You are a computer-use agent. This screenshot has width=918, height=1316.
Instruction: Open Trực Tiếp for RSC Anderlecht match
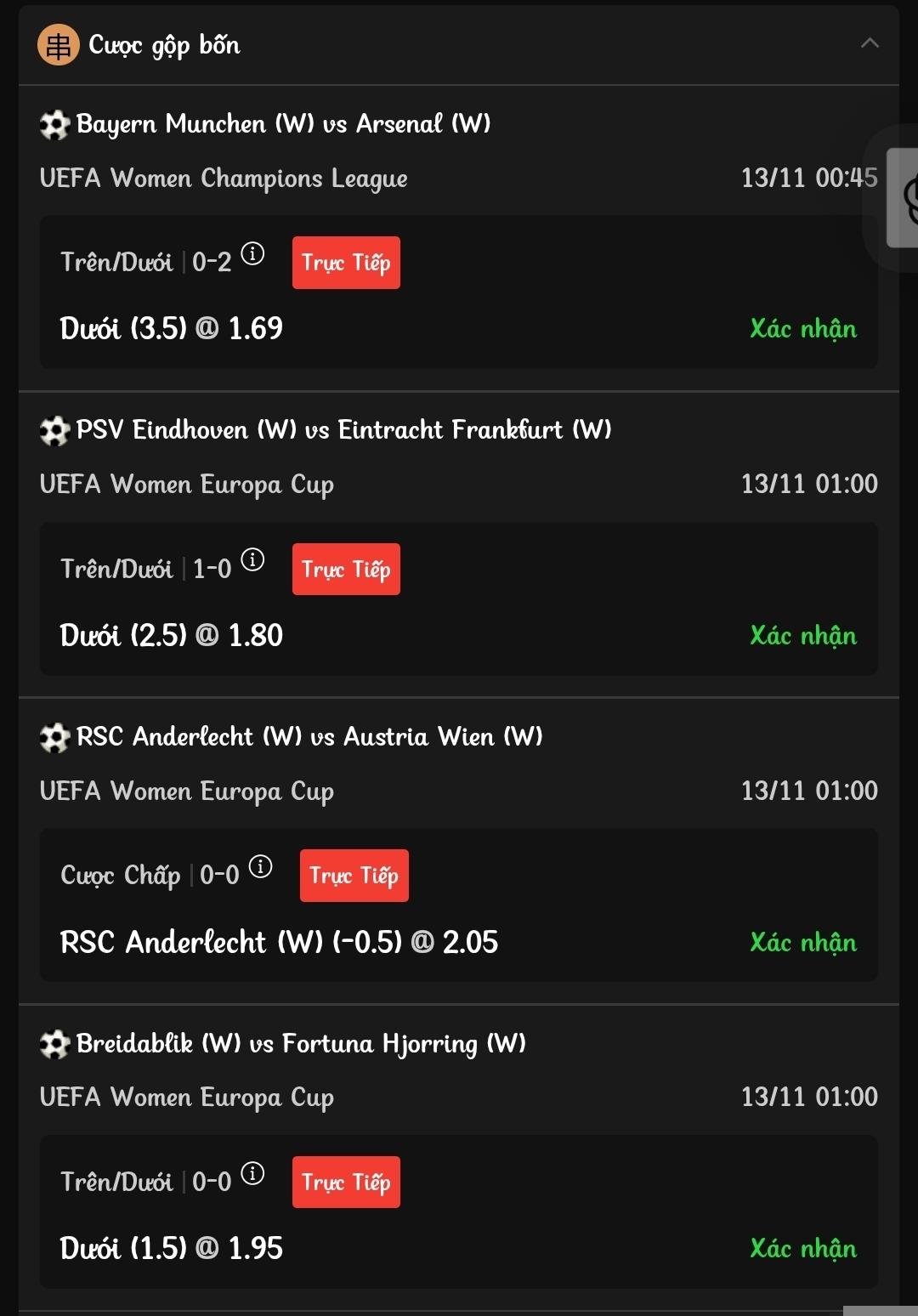354,876
